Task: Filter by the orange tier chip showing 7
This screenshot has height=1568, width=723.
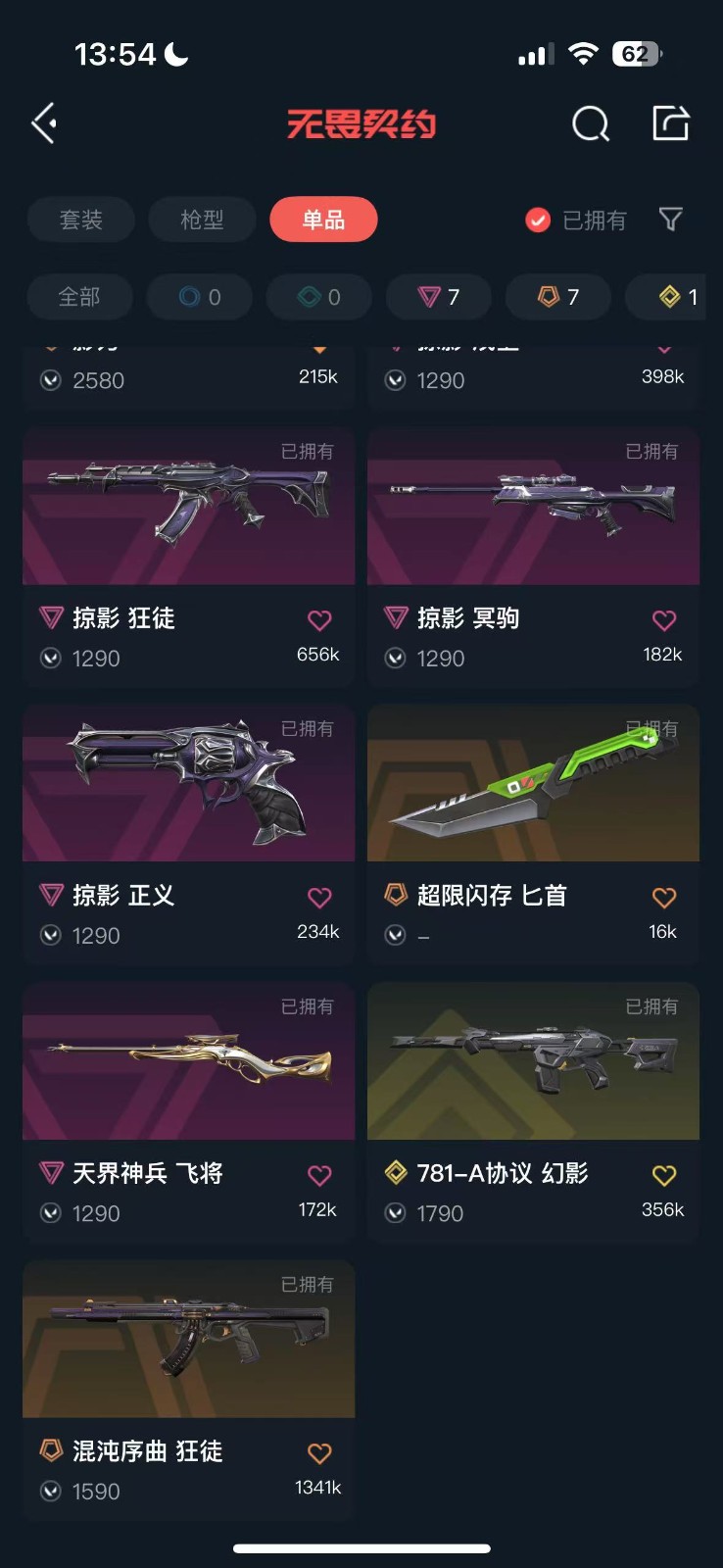Action: [x=558, y=297]
